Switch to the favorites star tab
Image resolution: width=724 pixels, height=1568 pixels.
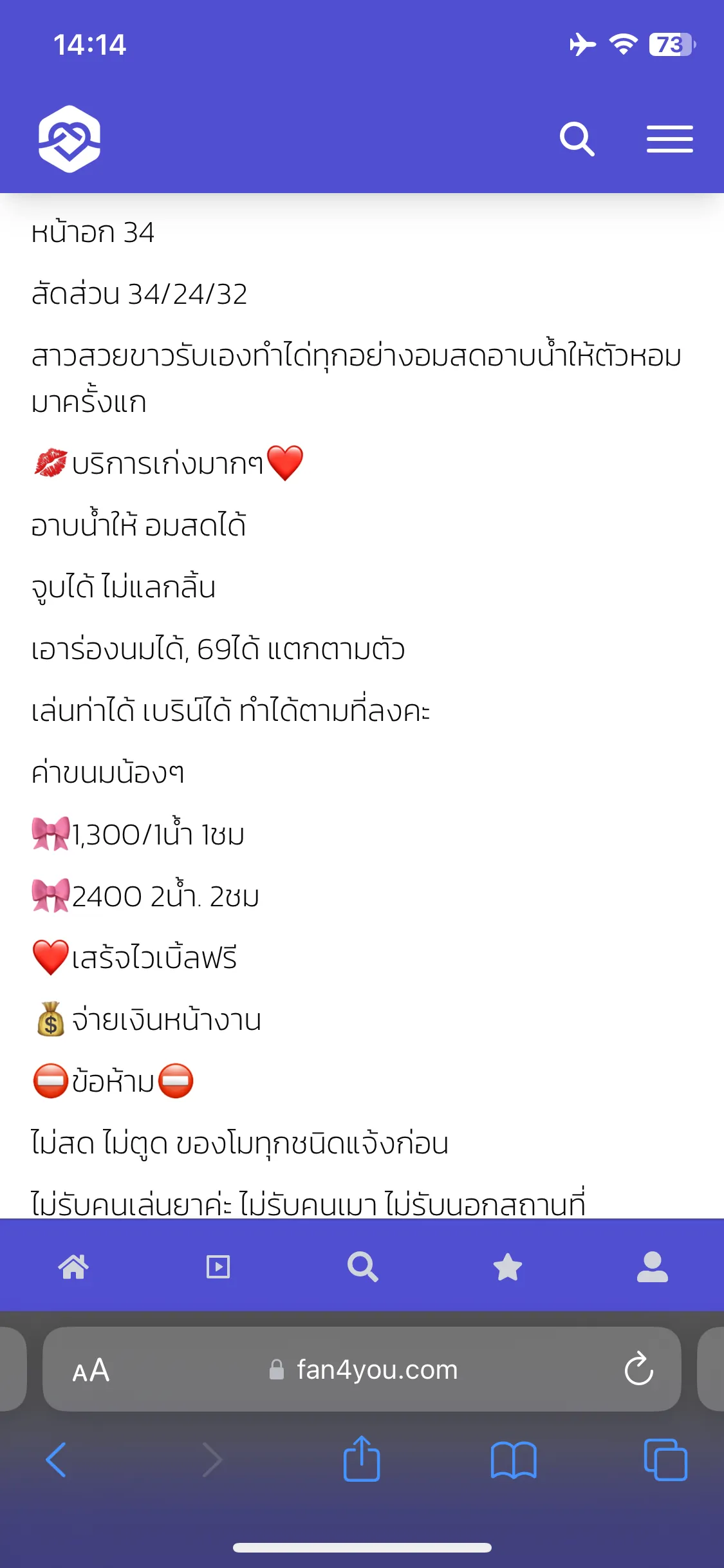[507, 1267]
